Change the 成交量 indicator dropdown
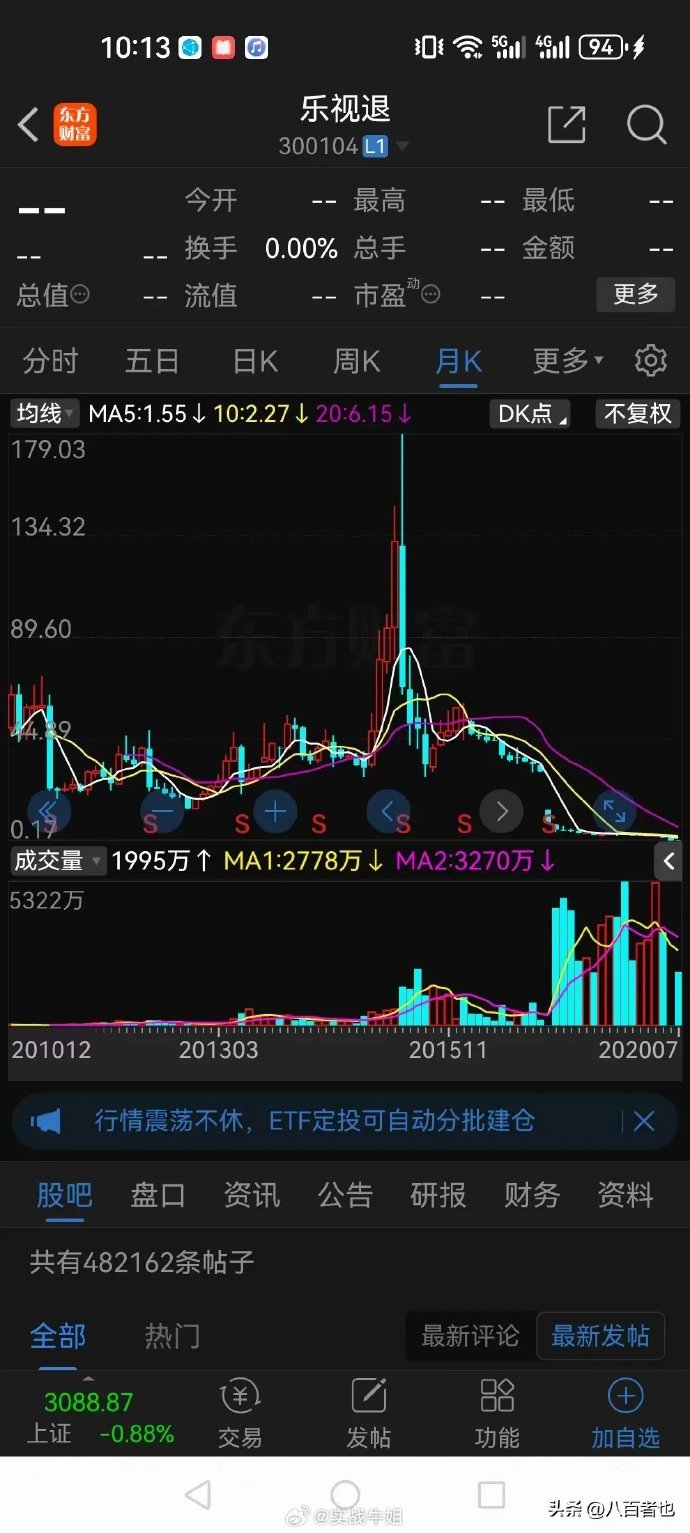Image resolution: width=690 pixels, height=1533 pixels. [x=57, y=860]
